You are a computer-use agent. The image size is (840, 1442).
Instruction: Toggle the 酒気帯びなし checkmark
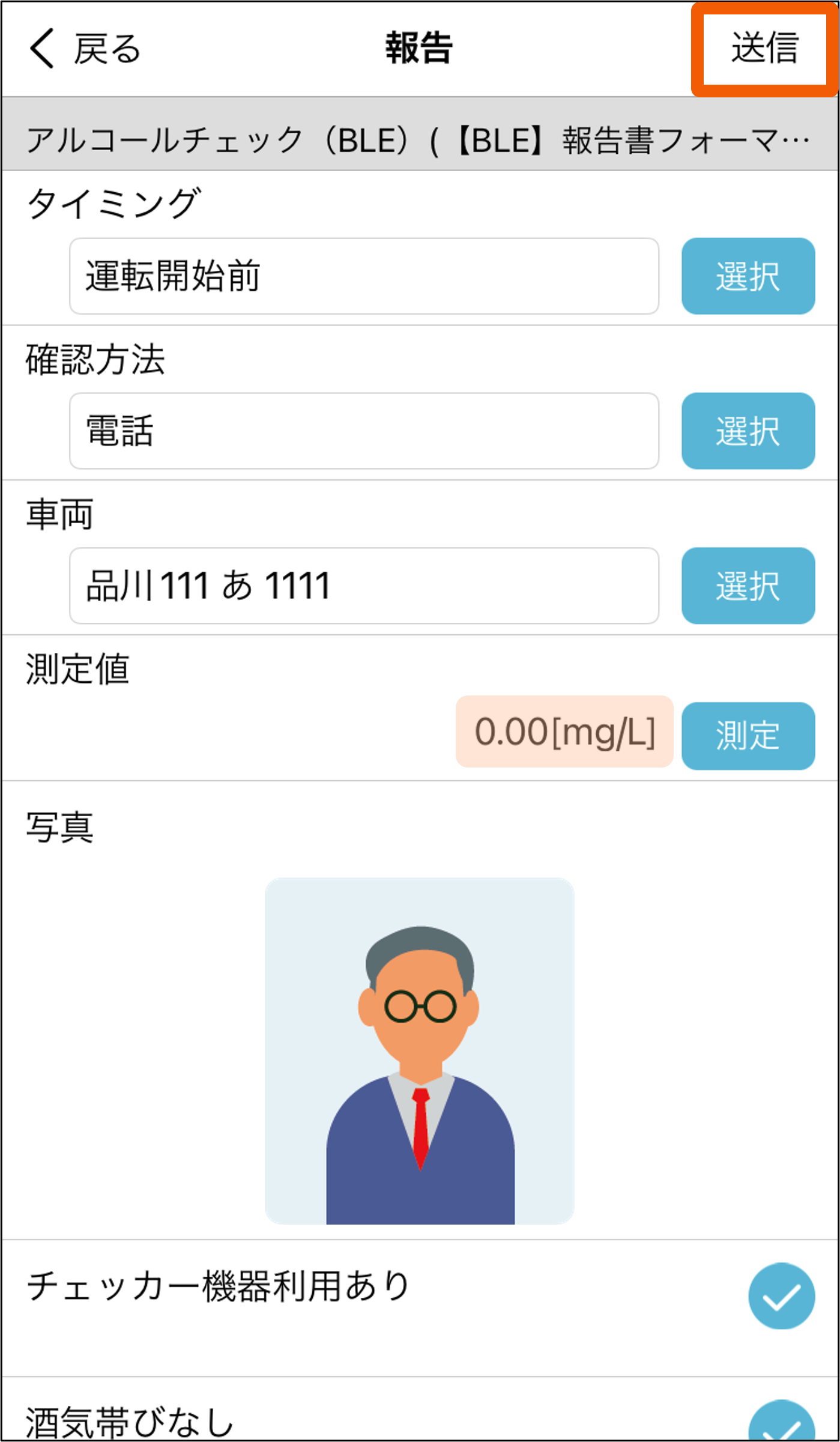(x=781, y=1423)
